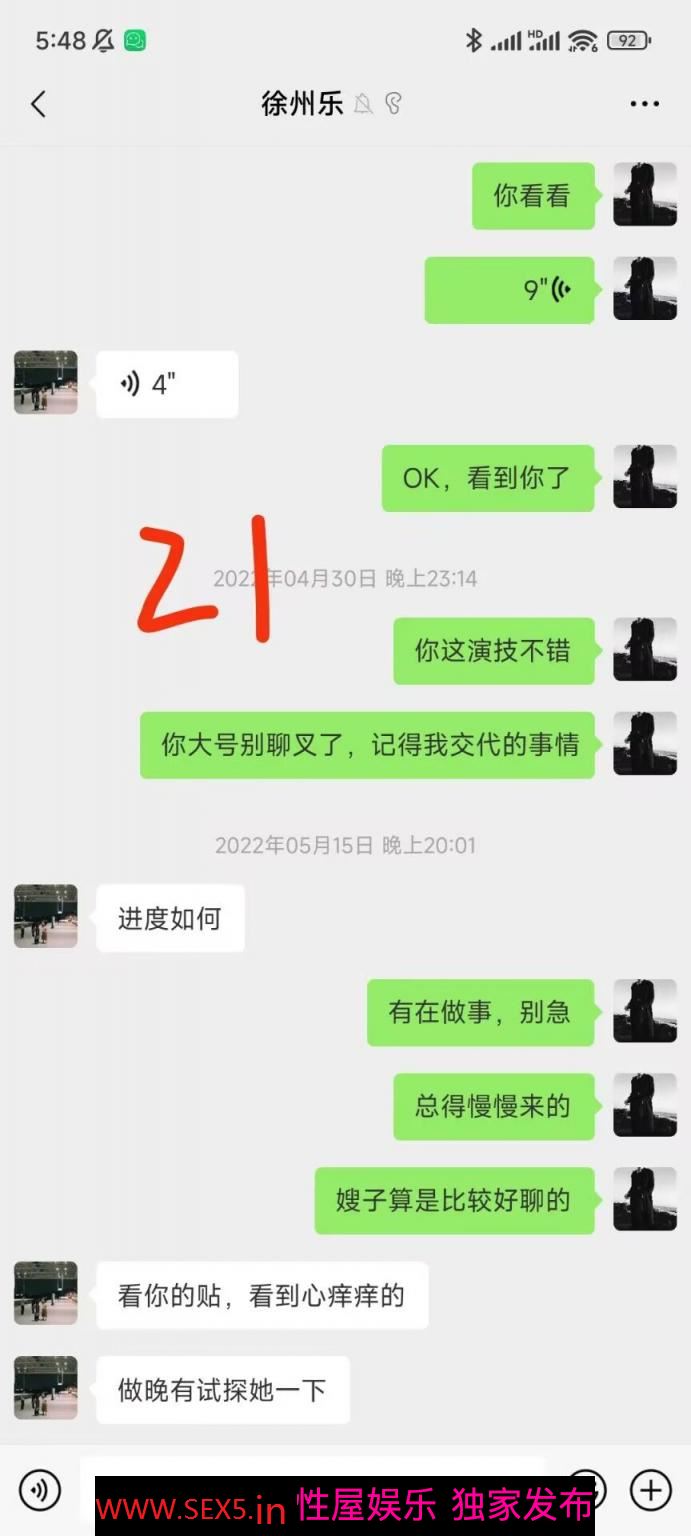
Task: Switch to voice input mode
Action: pos(40,1490)
